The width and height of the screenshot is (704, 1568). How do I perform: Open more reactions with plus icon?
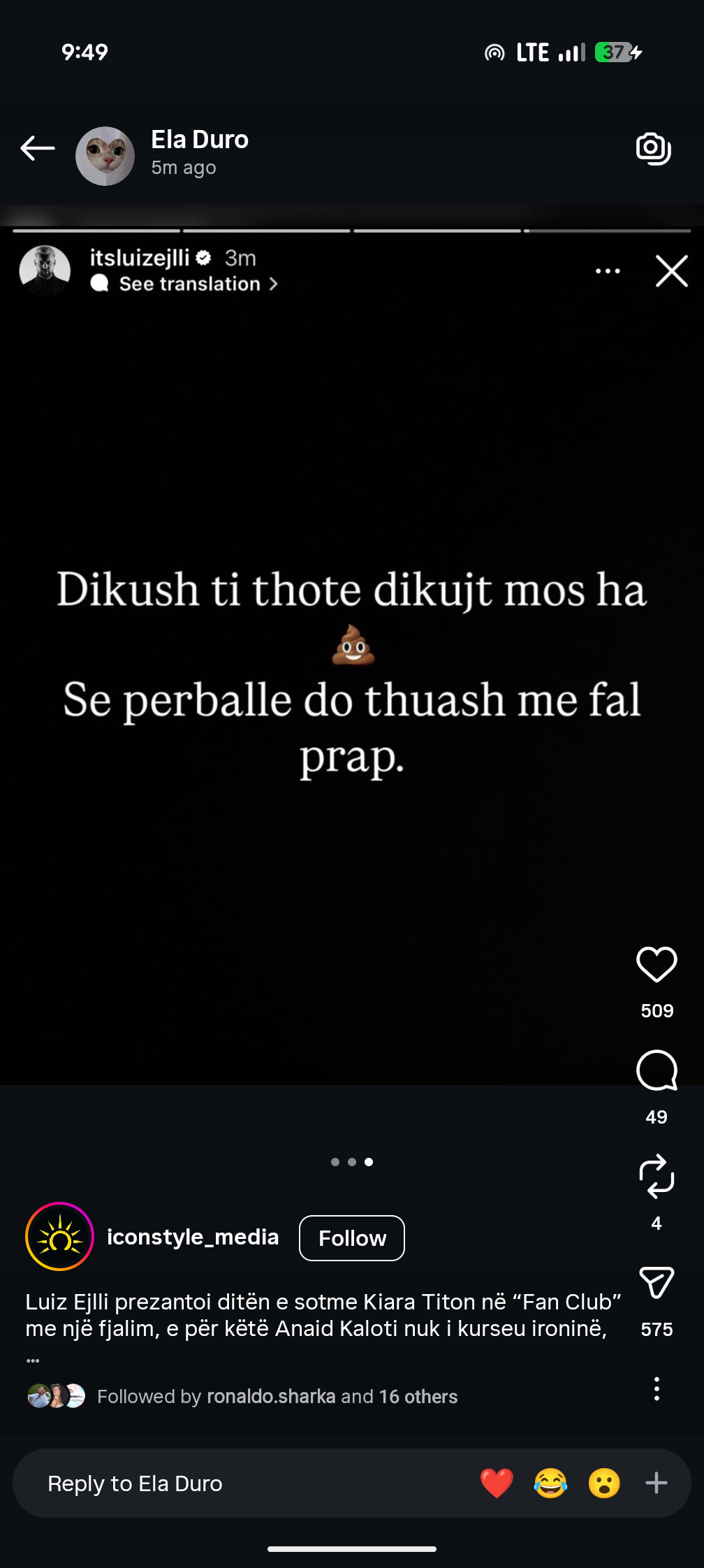657,1483
